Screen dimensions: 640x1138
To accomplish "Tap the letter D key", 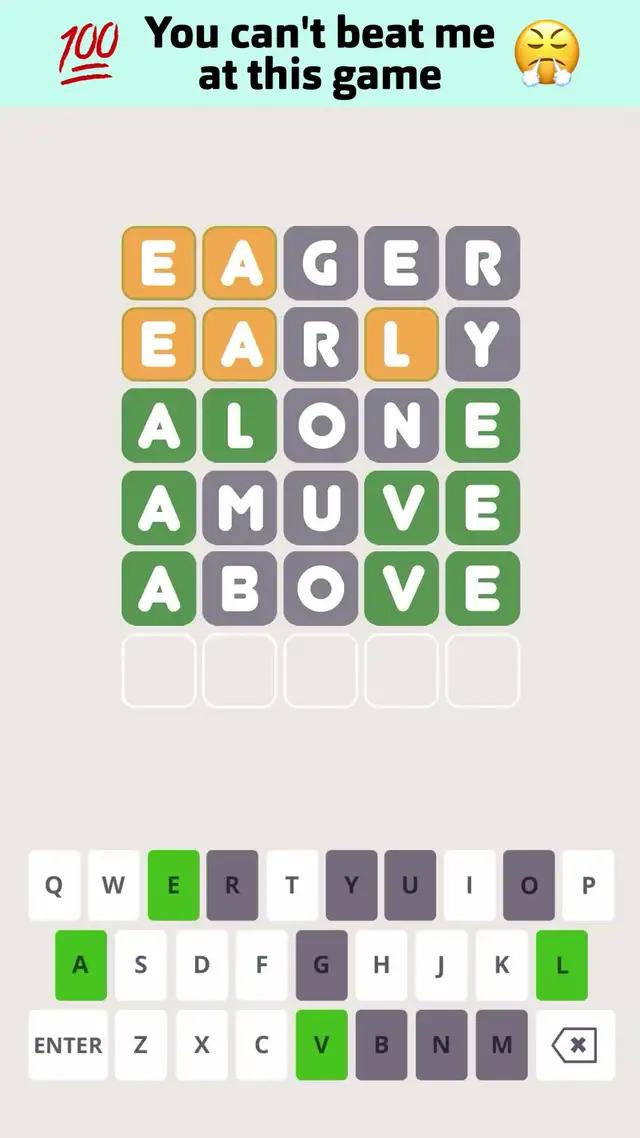I will tap(202, 965).
